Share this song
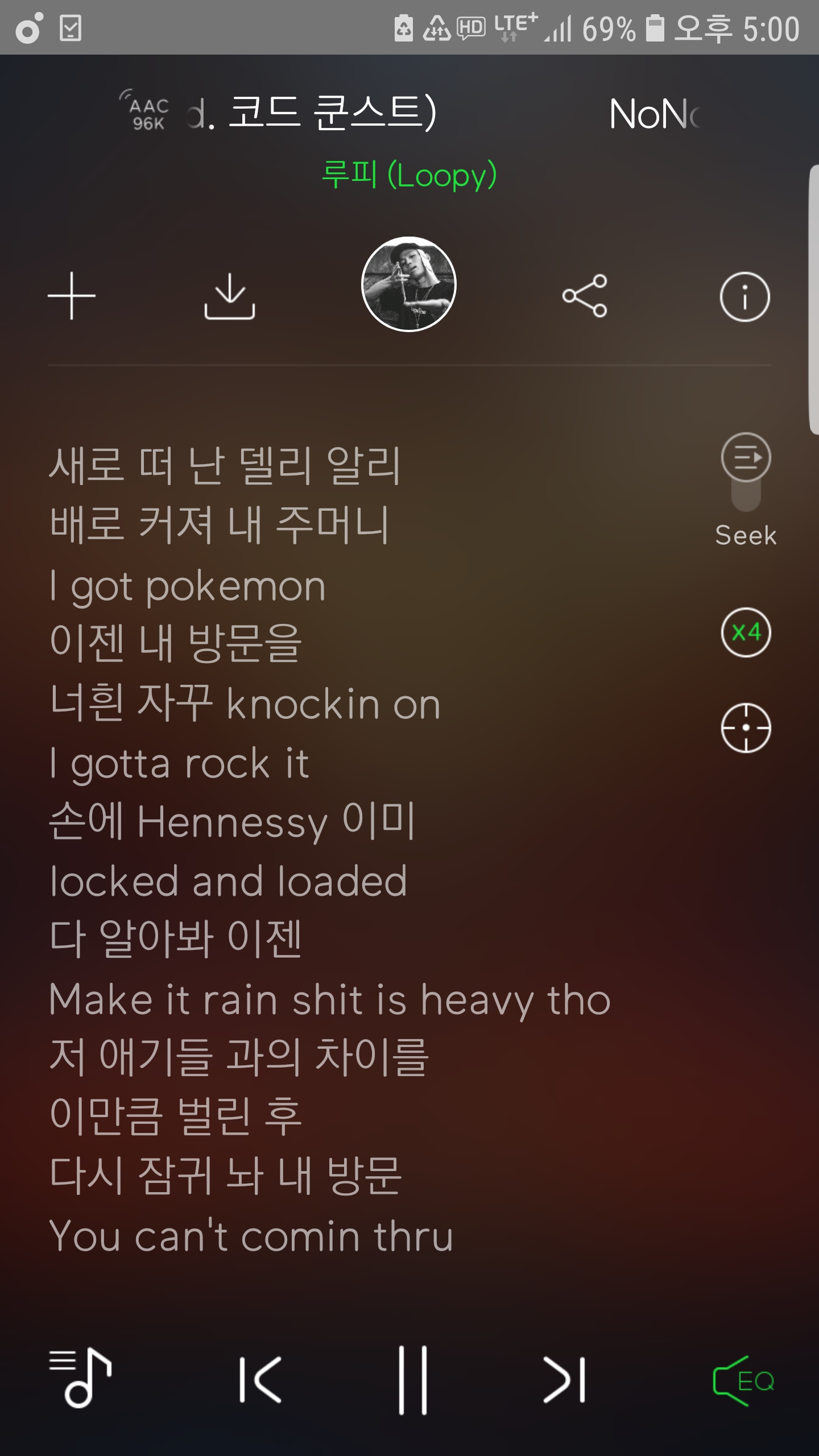This screenshot has width=819, height=1456. point(585,296)
